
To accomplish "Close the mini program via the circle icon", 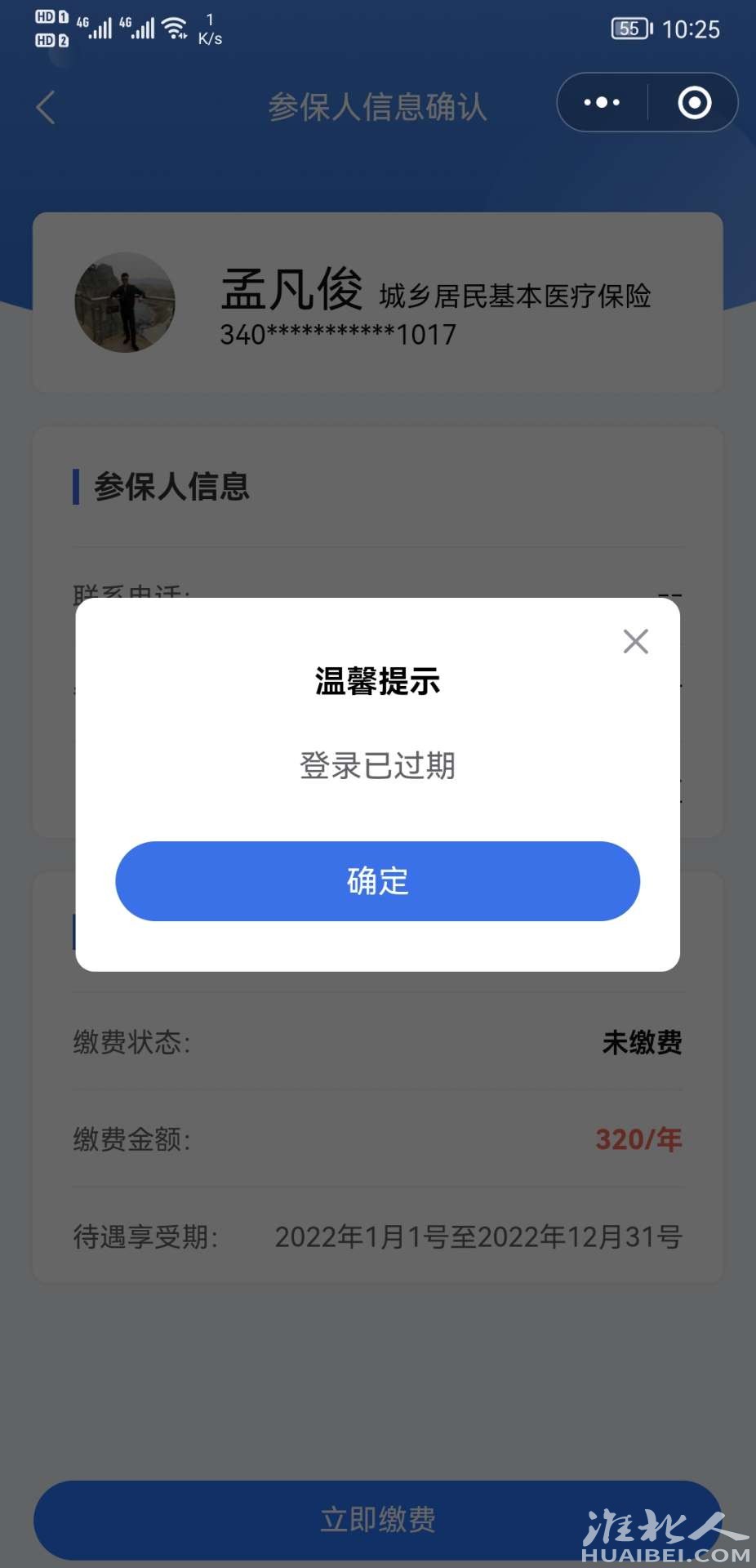I will click(x=694, y=103).
